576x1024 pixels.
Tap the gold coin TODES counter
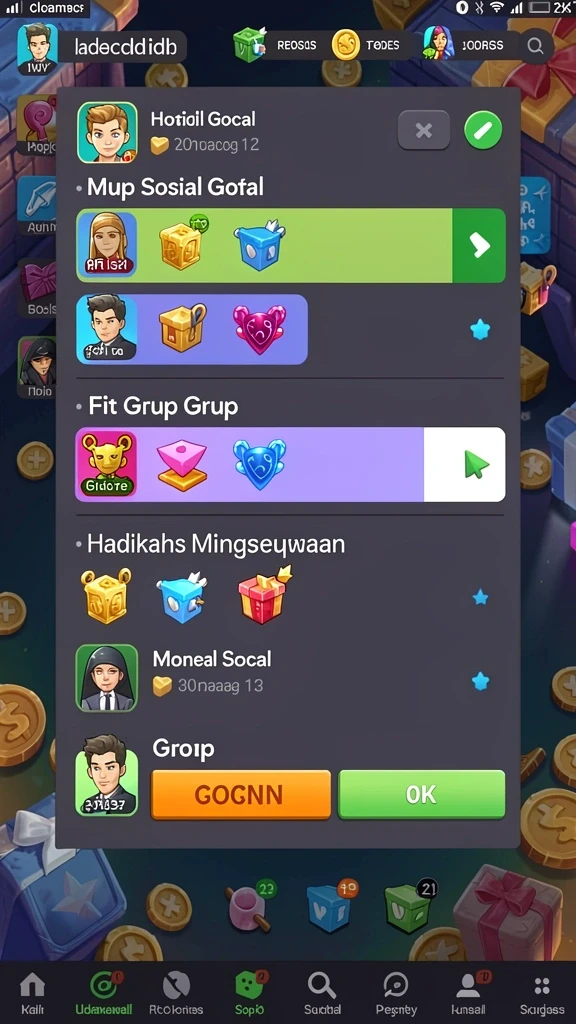click(x=368, y=45)
